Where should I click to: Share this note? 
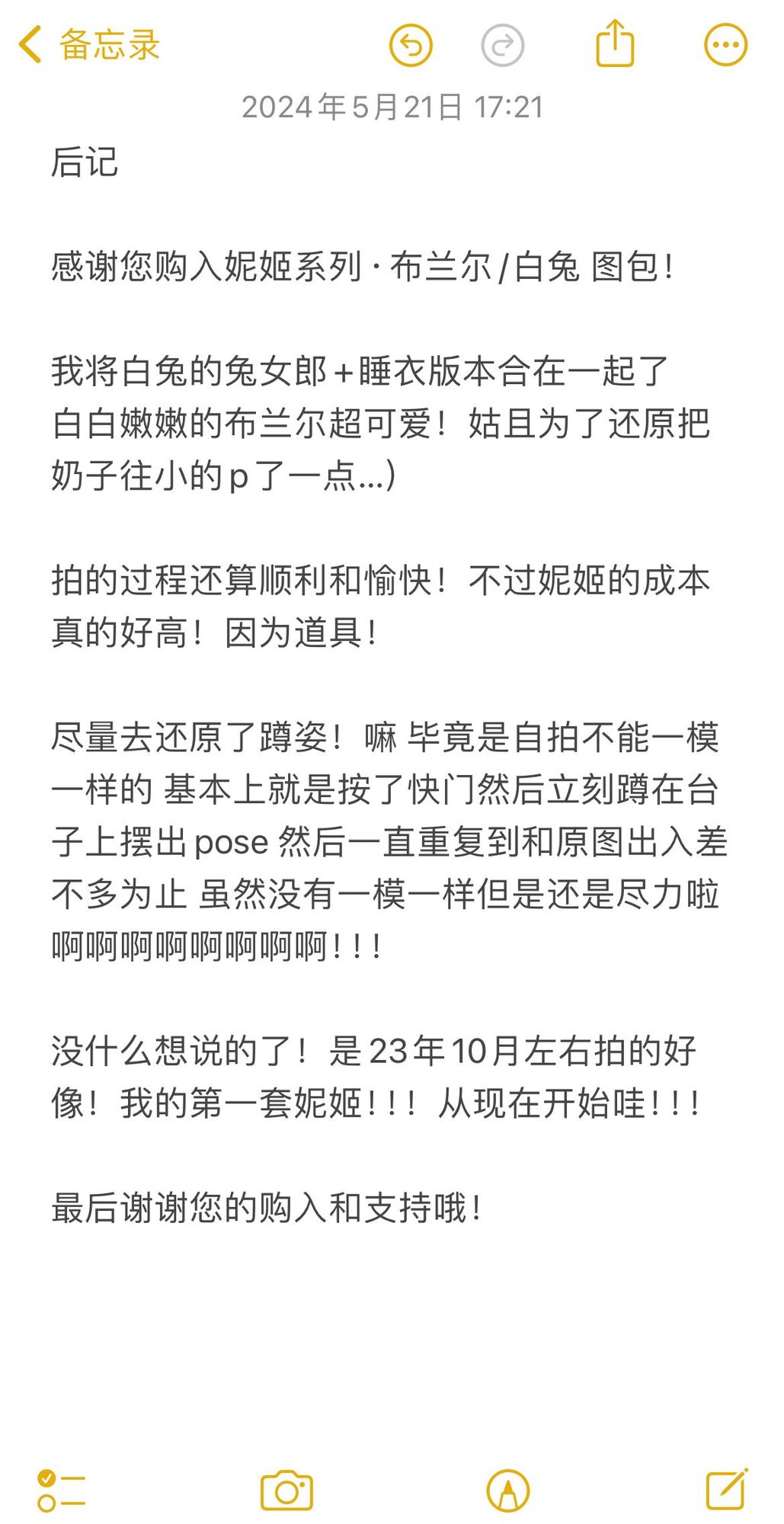(615, 43)
